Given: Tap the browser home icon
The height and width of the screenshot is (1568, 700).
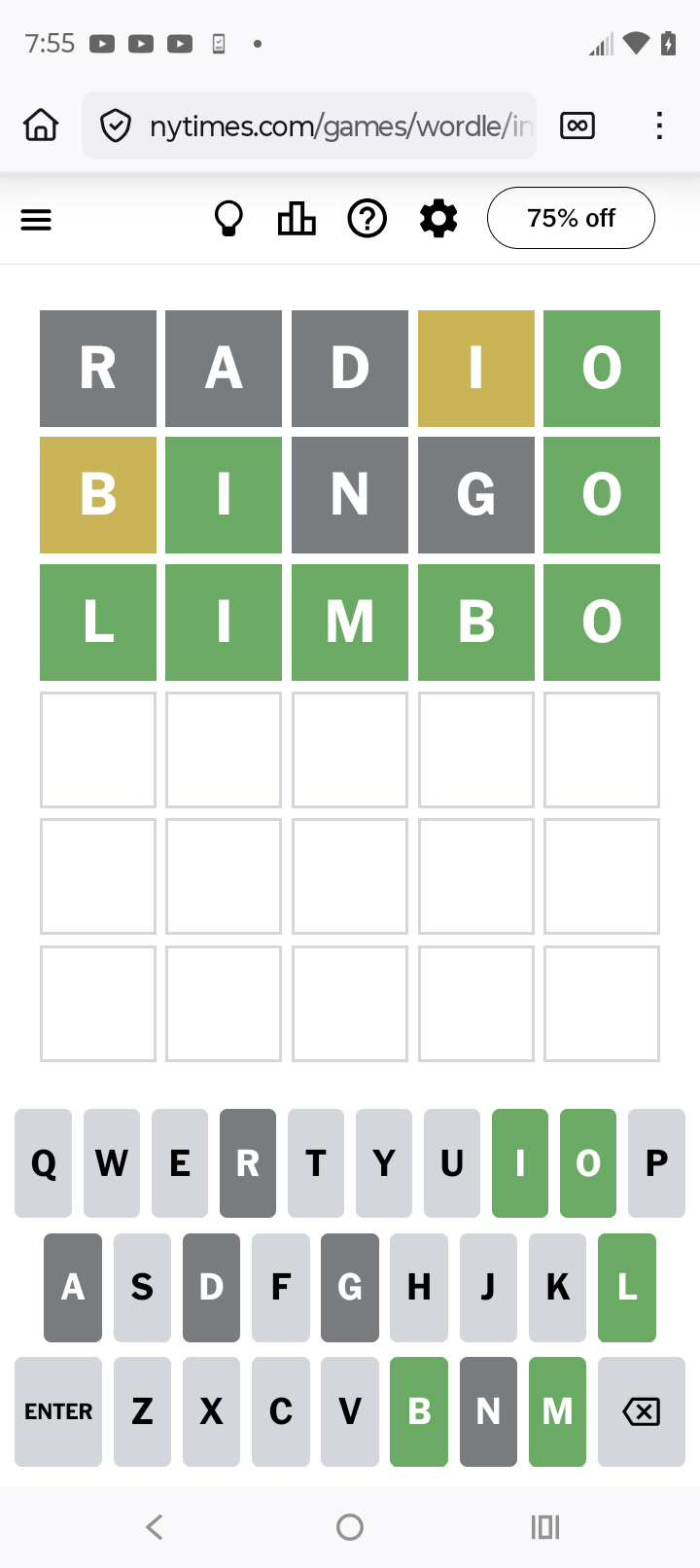Looking at the screenshot, I should pos(41,125).
